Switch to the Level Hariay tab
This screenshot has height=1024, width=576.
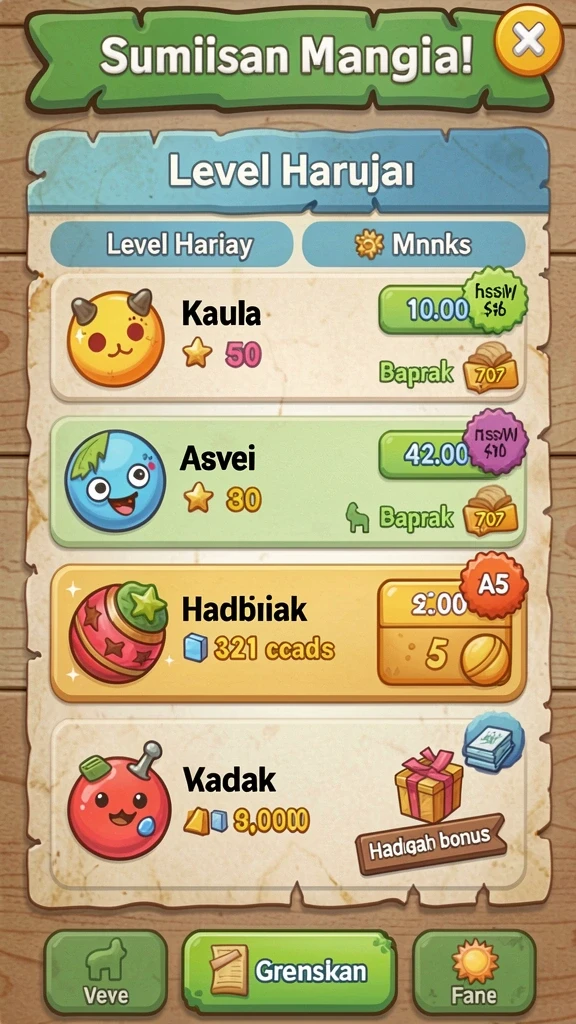171,244
